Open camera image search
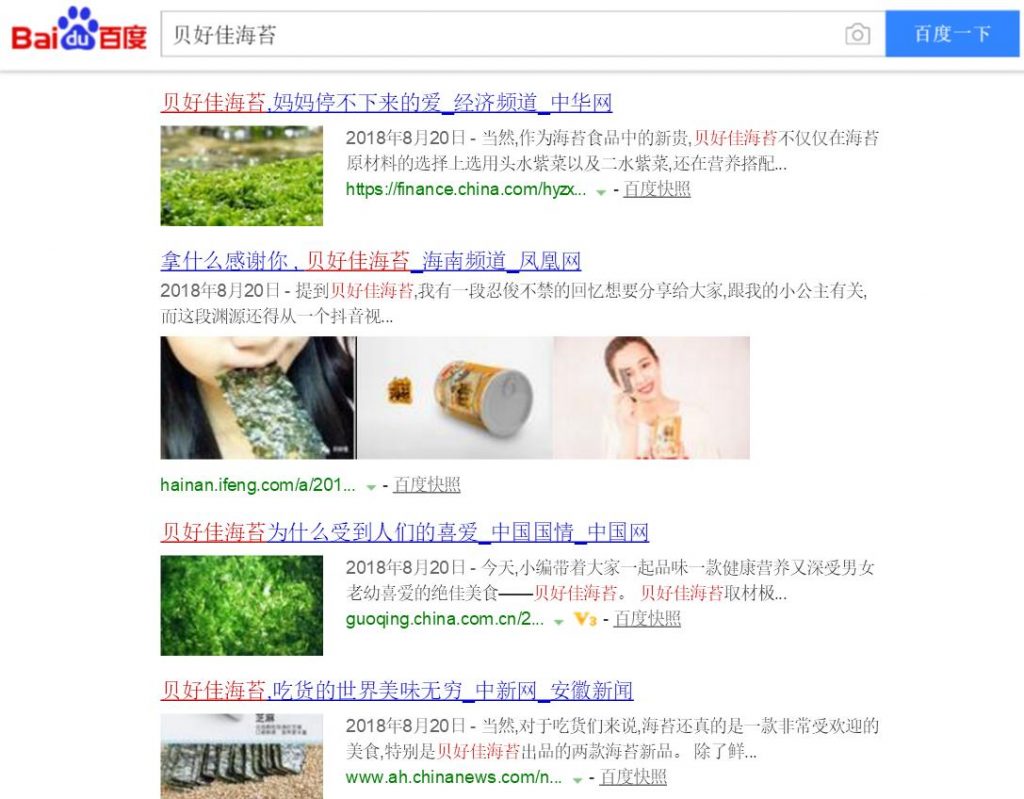Screen dimensions: 1024x799 coord(857,35)
